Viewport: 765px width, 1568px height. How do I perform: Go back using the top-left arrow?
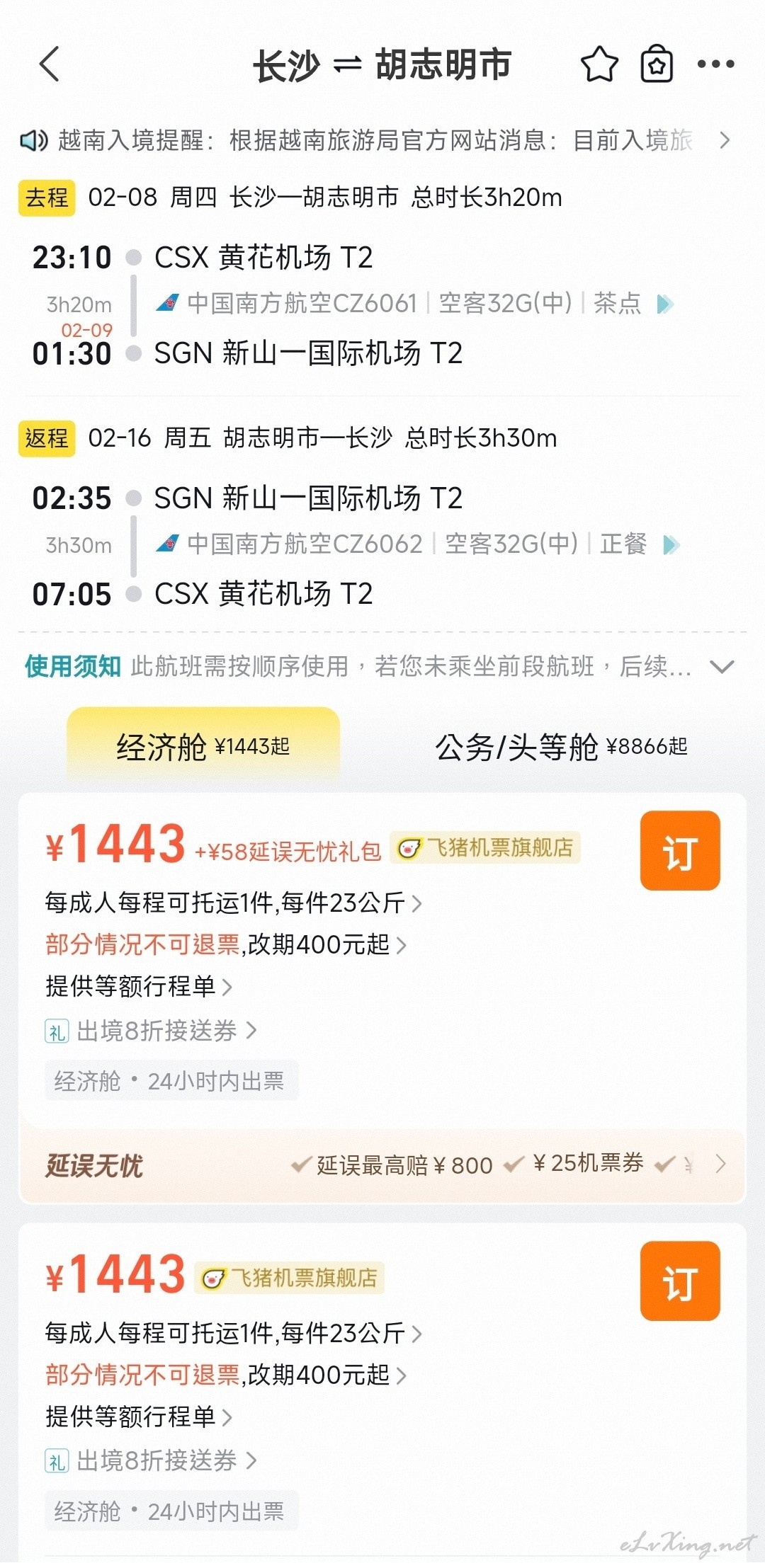50,64
